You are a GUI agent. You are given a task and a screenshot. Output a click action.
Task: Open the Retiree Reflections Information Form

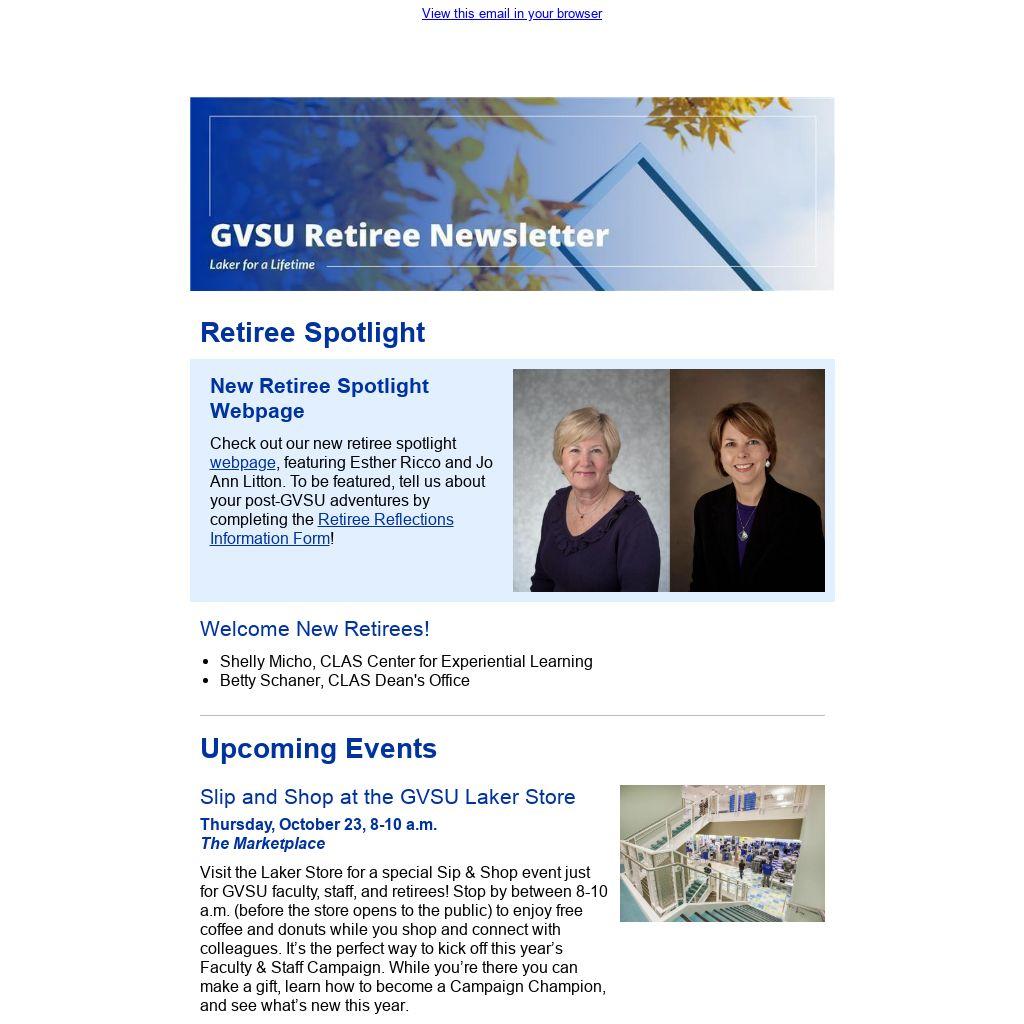[385, 520]
